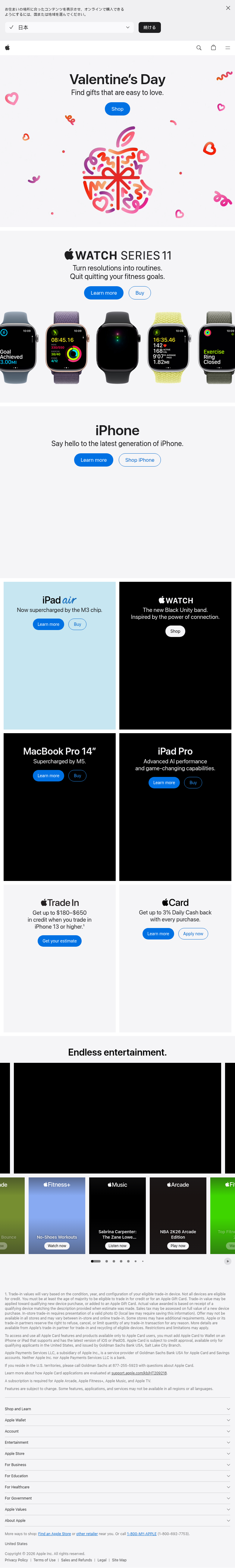Open the hamburger menu
Image resolution: width=235 pixels, height=1568 pixels.
[228, 47]
